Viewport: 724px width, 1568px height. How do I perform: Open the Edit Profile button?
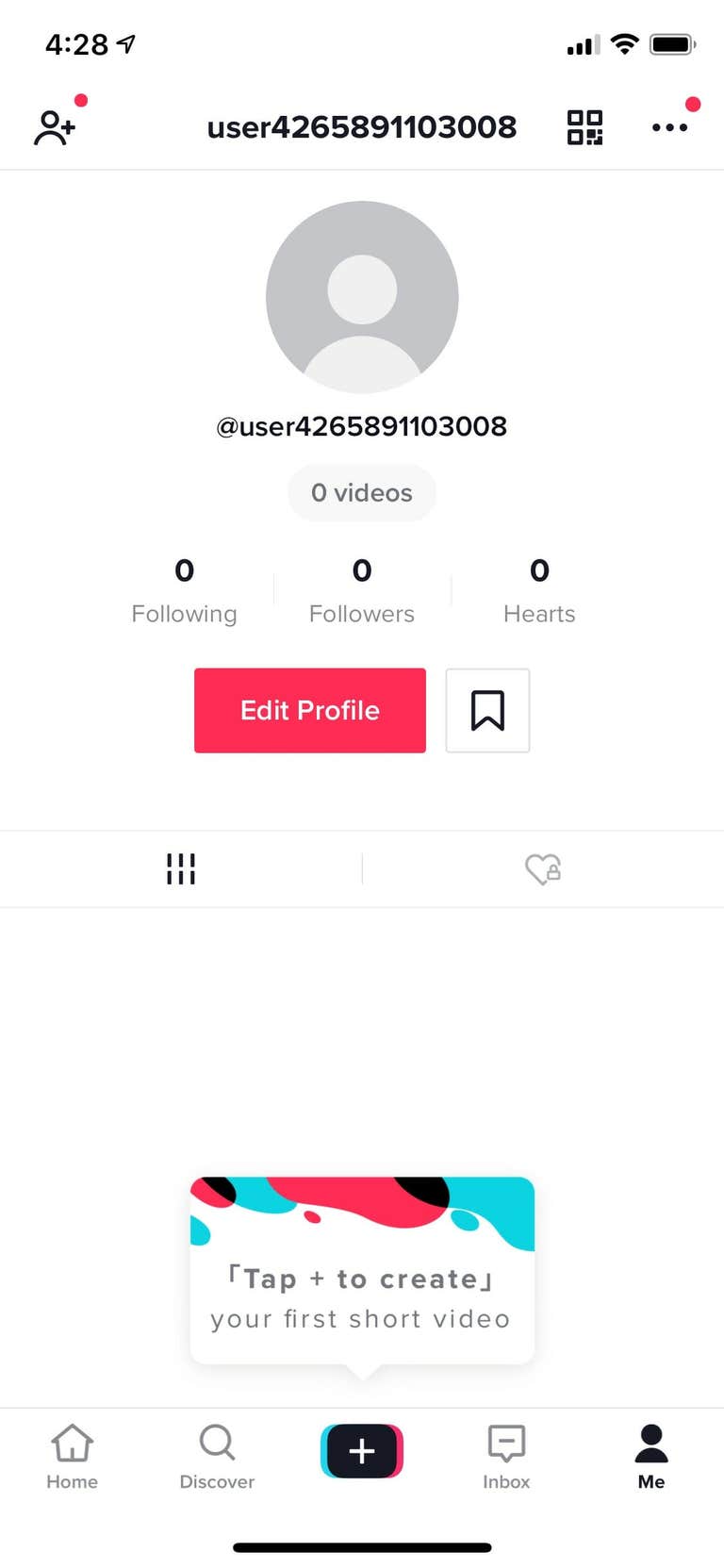(309, 710)
